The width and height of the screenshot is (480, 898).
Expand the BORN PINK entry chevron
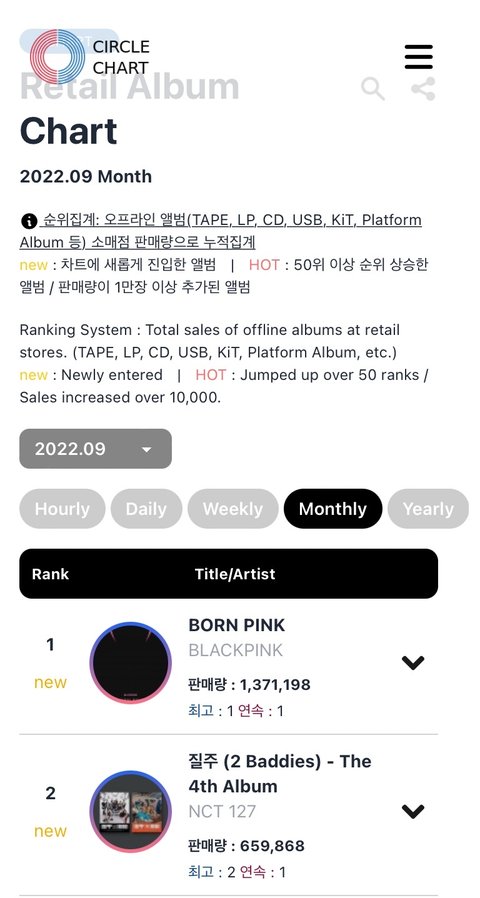click(413, 663)
